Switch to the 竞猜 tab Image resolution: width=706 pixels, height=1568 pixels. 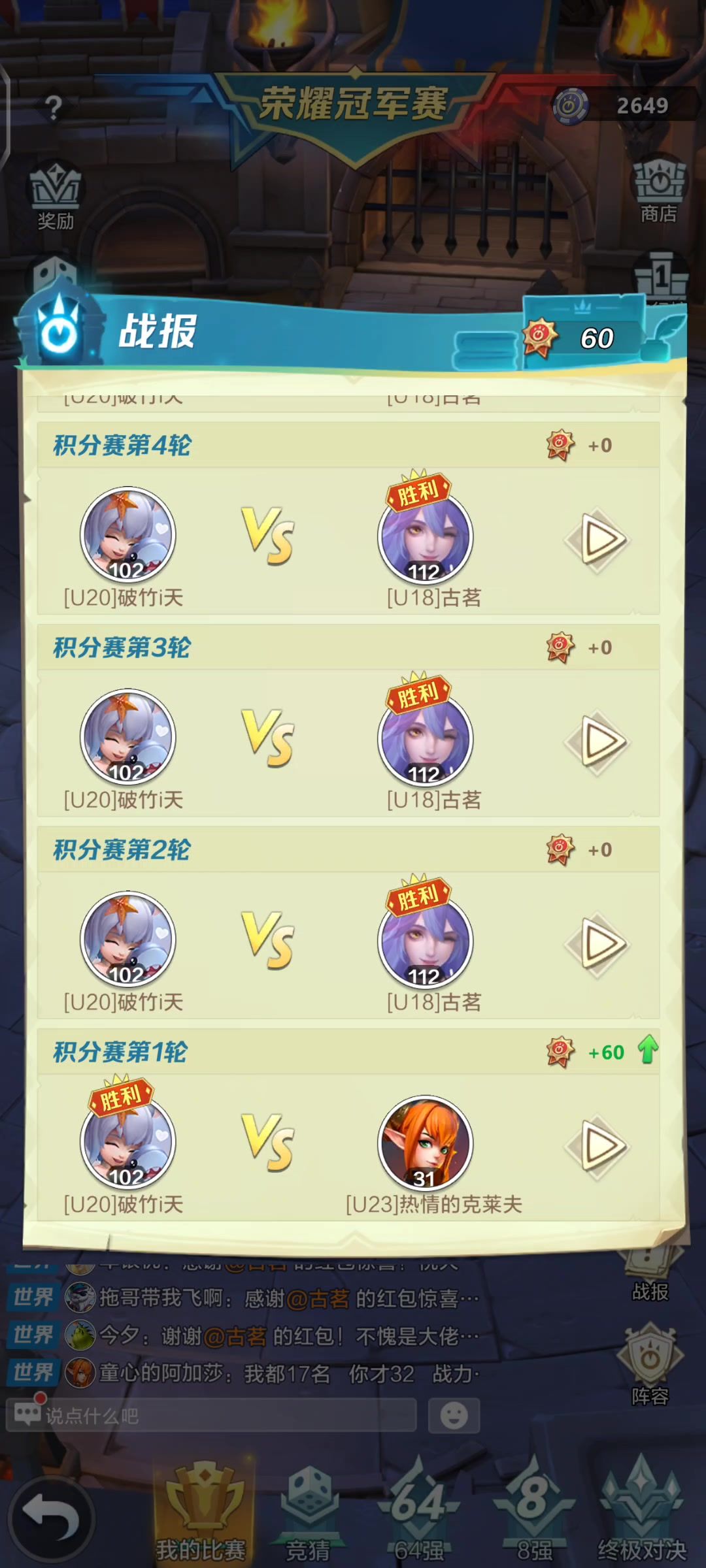coord(308,1516)
